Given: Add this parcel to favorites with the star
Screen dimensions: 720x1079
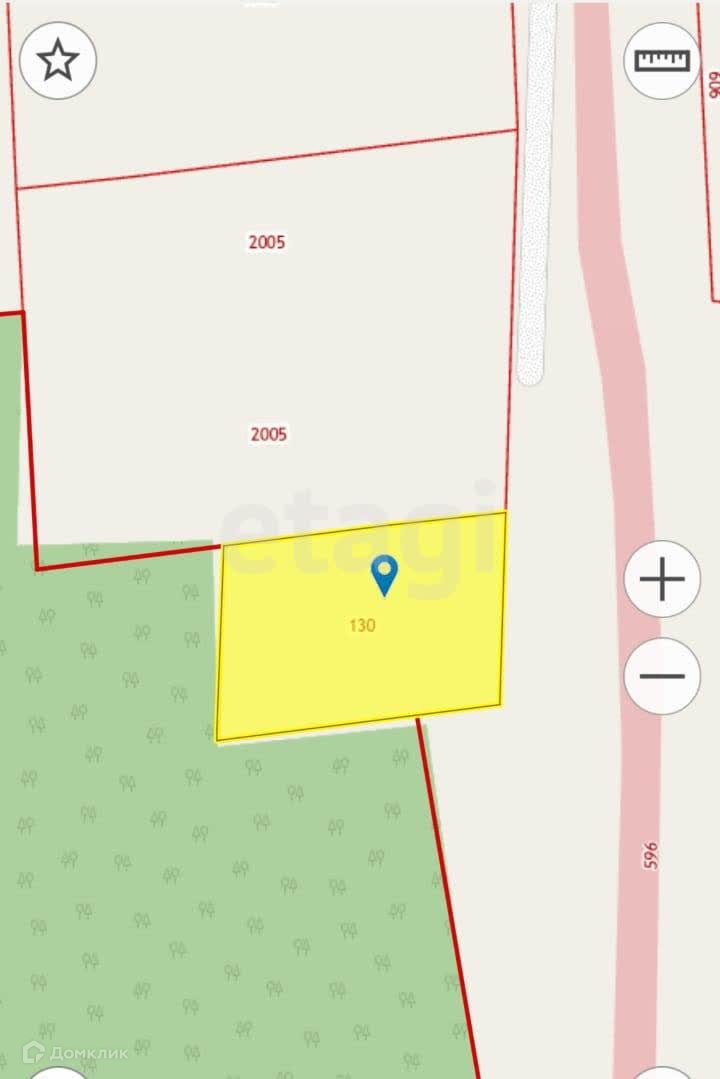Looking at the screenshot, I should (58, 61).
